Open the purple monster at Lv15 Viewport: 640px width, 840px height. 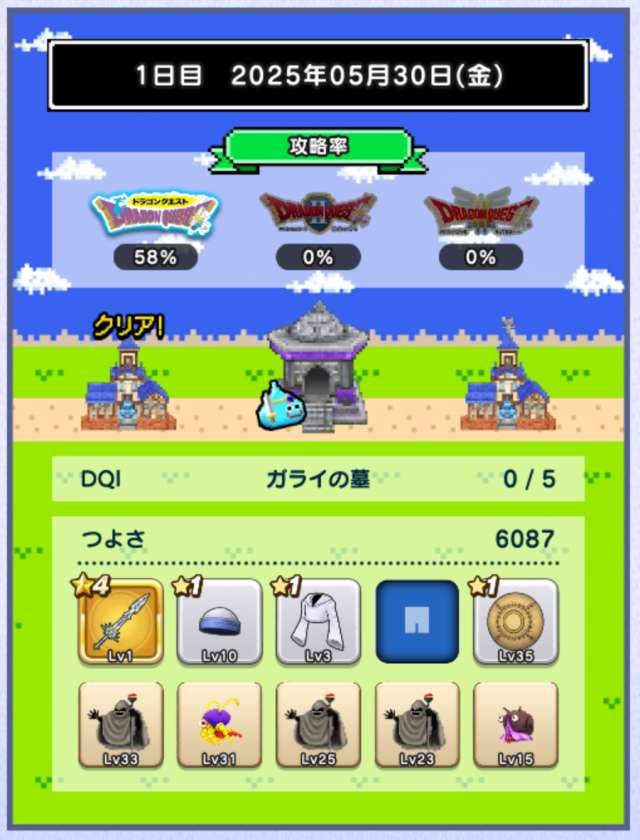516,725
